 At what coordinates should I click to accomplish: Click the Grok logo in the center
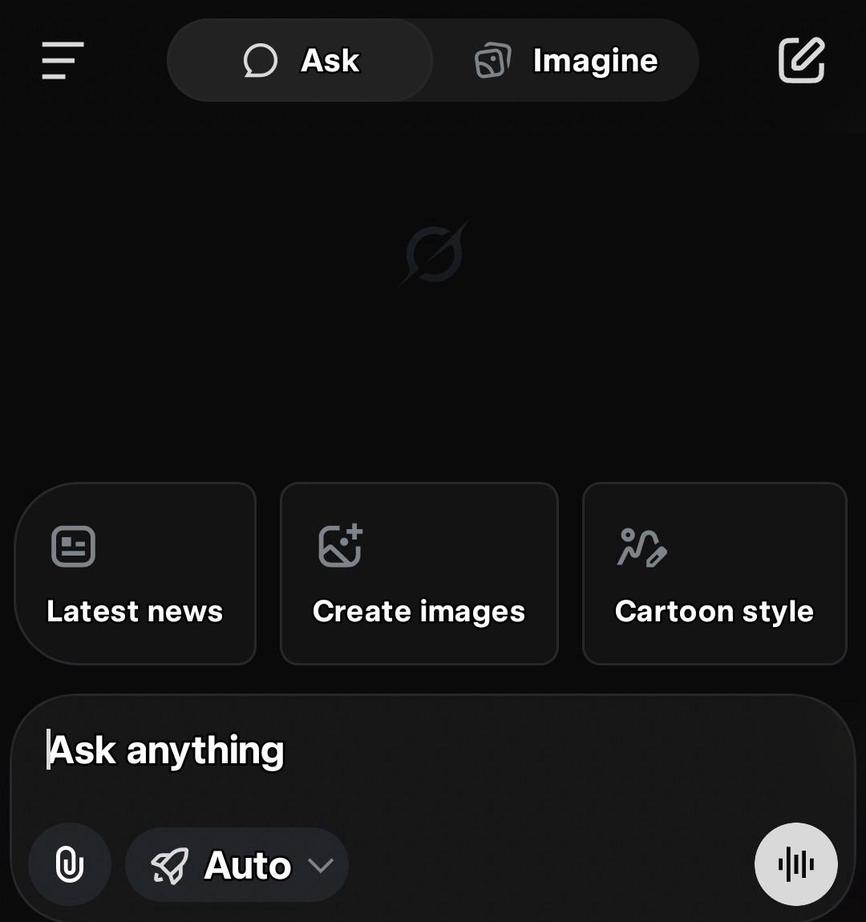click(x=433, y=252)
